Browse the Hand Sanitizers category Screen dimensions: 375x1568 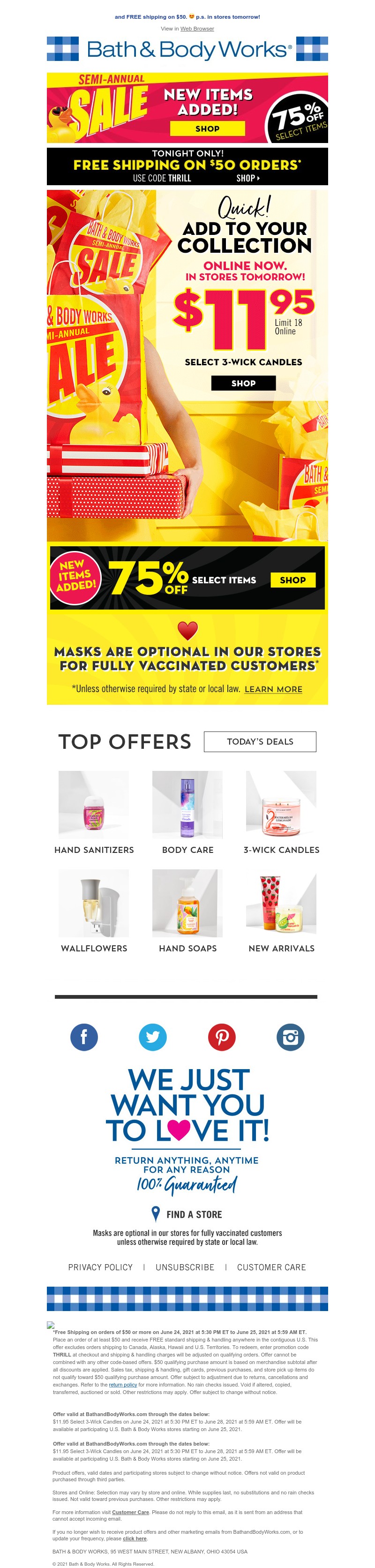pyautogui.click(x=94, y=813)
